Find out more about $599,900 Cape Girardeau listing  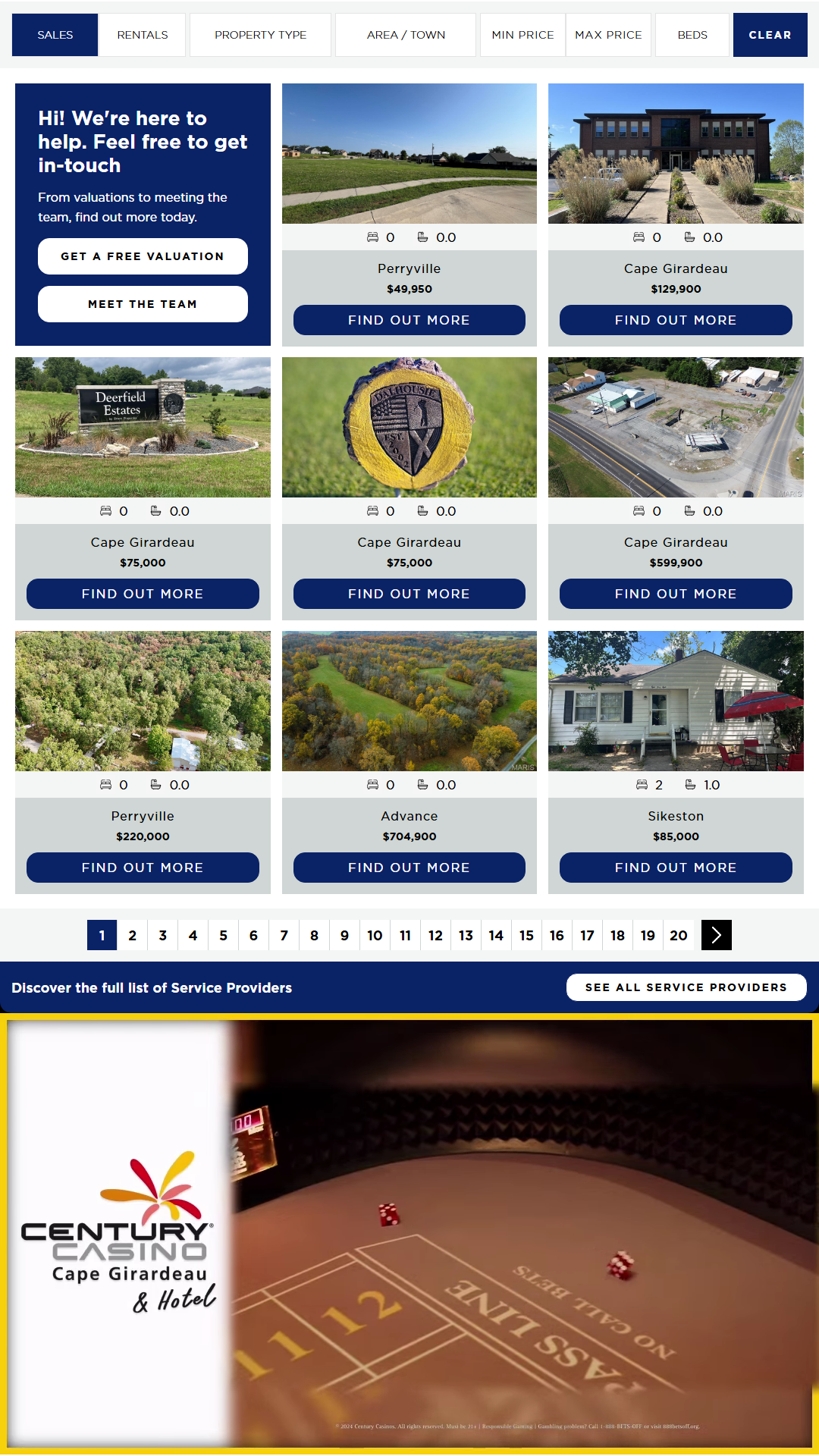[x=676, y=594]
